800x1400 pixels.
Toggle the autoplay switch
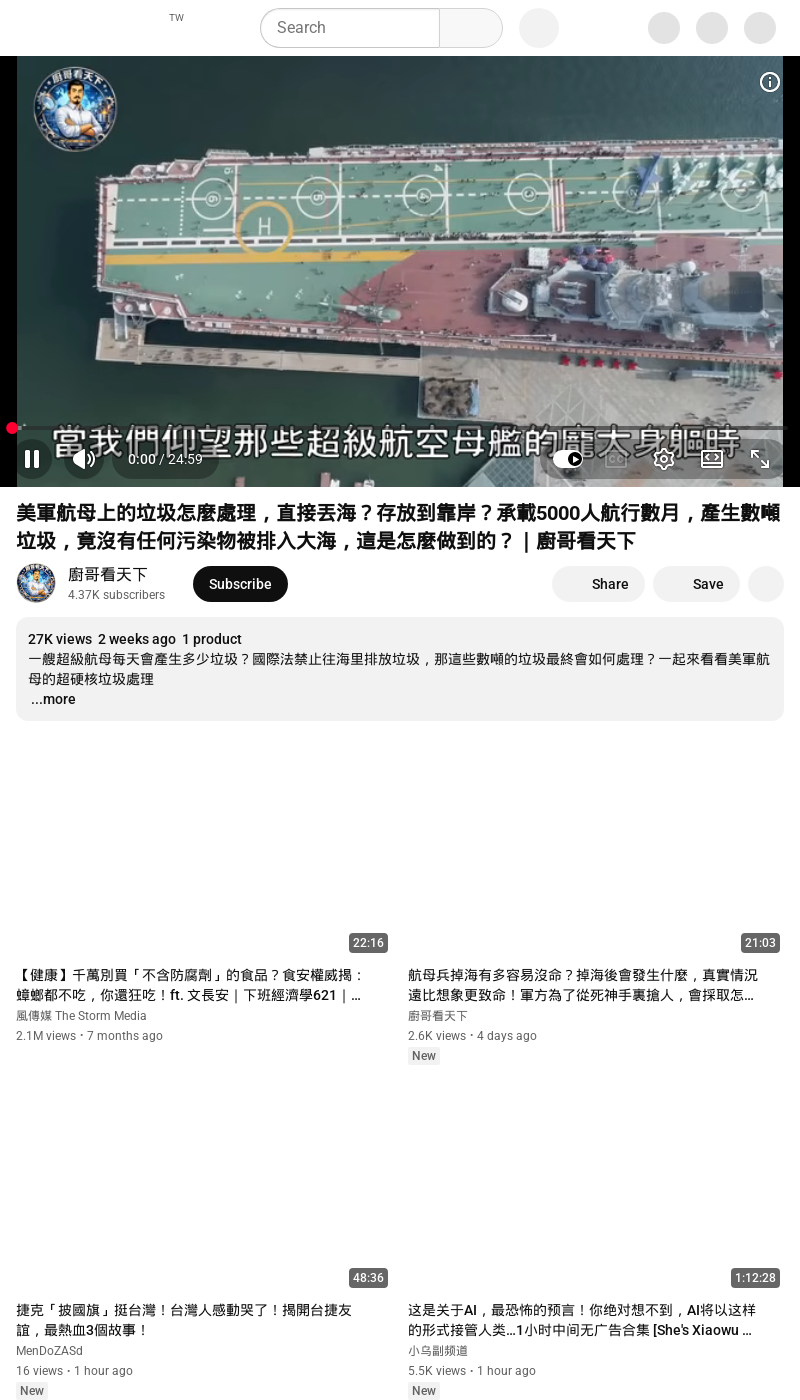point(568,459)
